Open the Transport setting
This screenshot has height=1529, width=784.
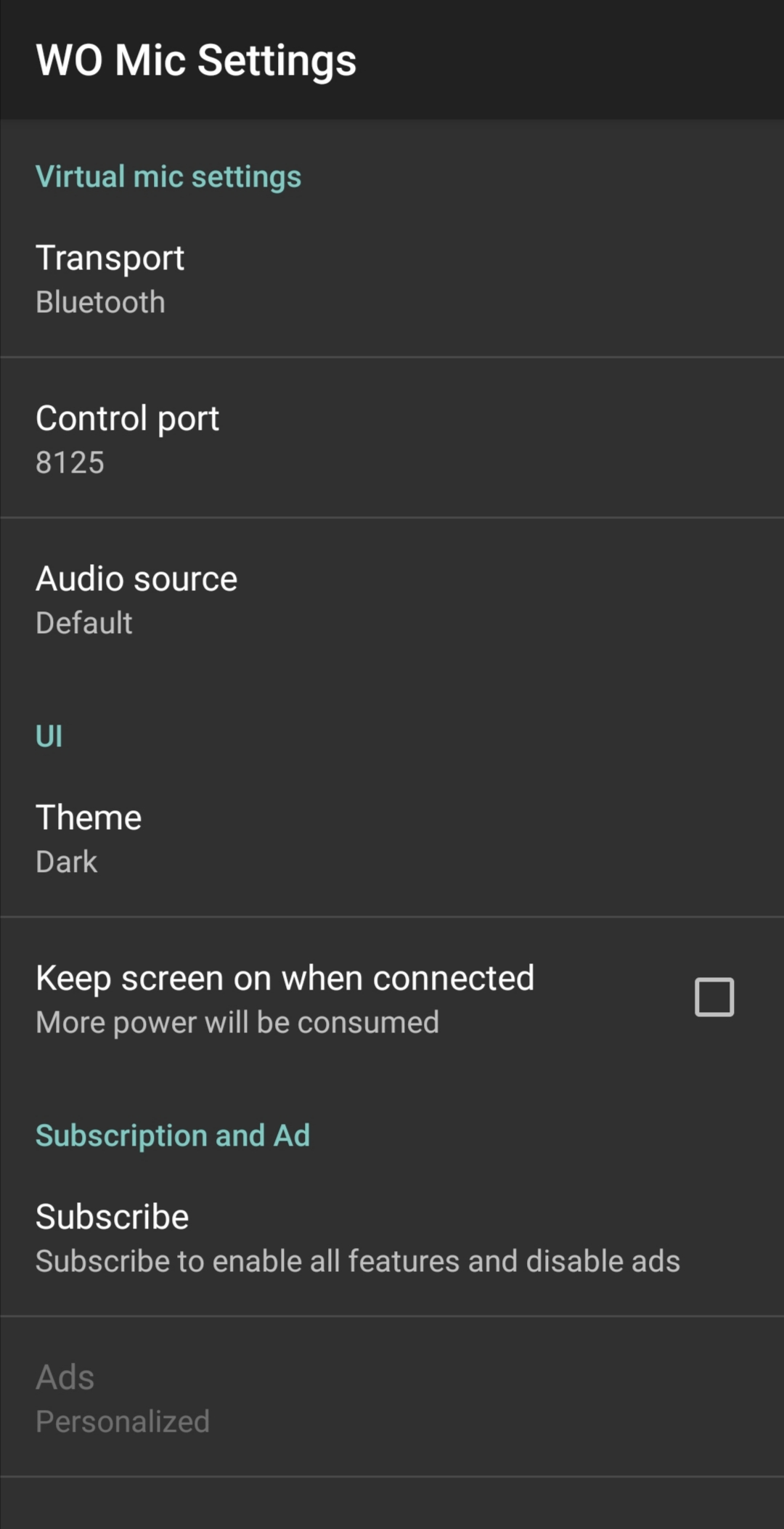[392, 280]
